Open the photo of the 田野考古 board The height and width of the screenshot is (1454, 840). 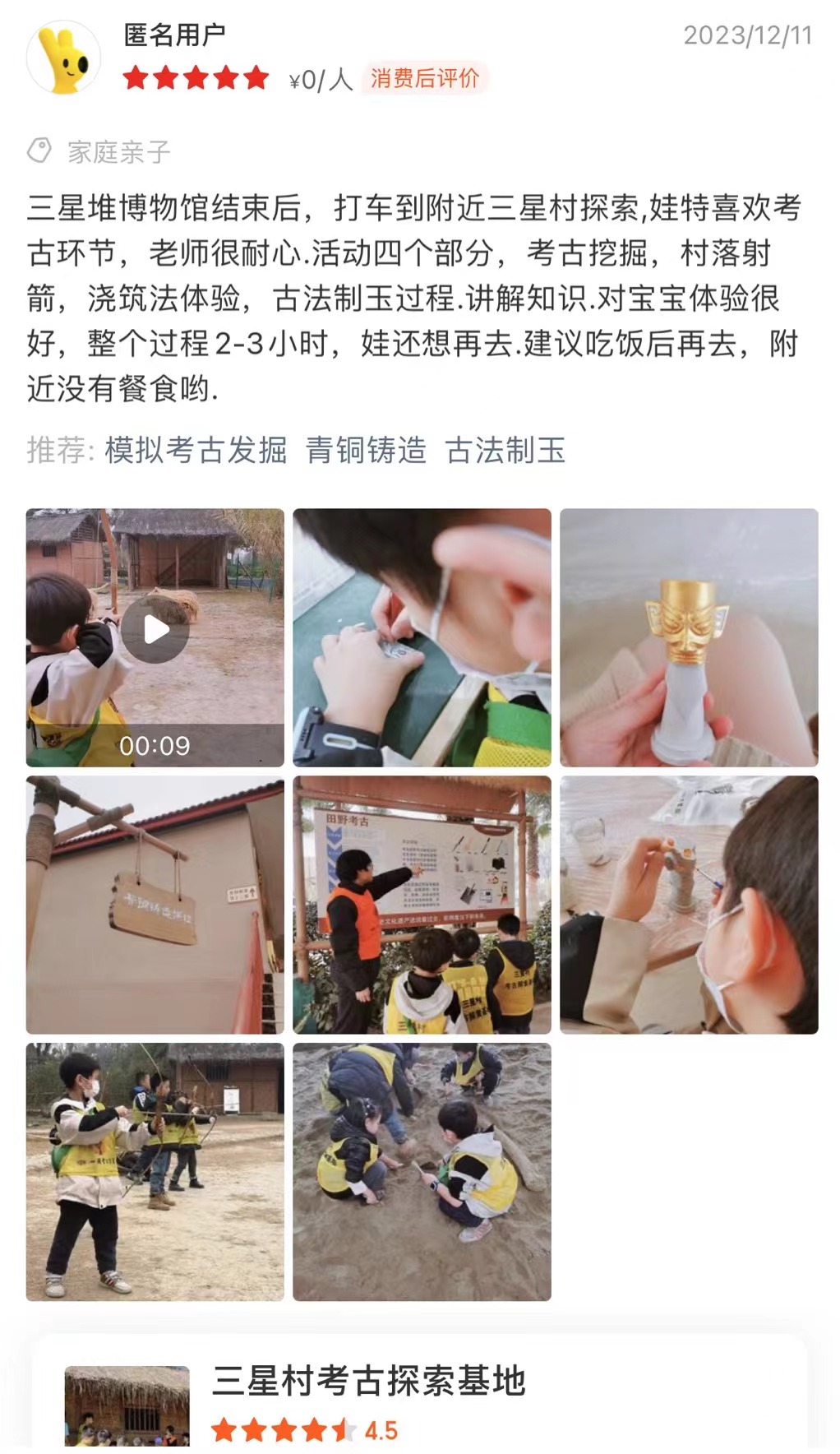[422, 905]
